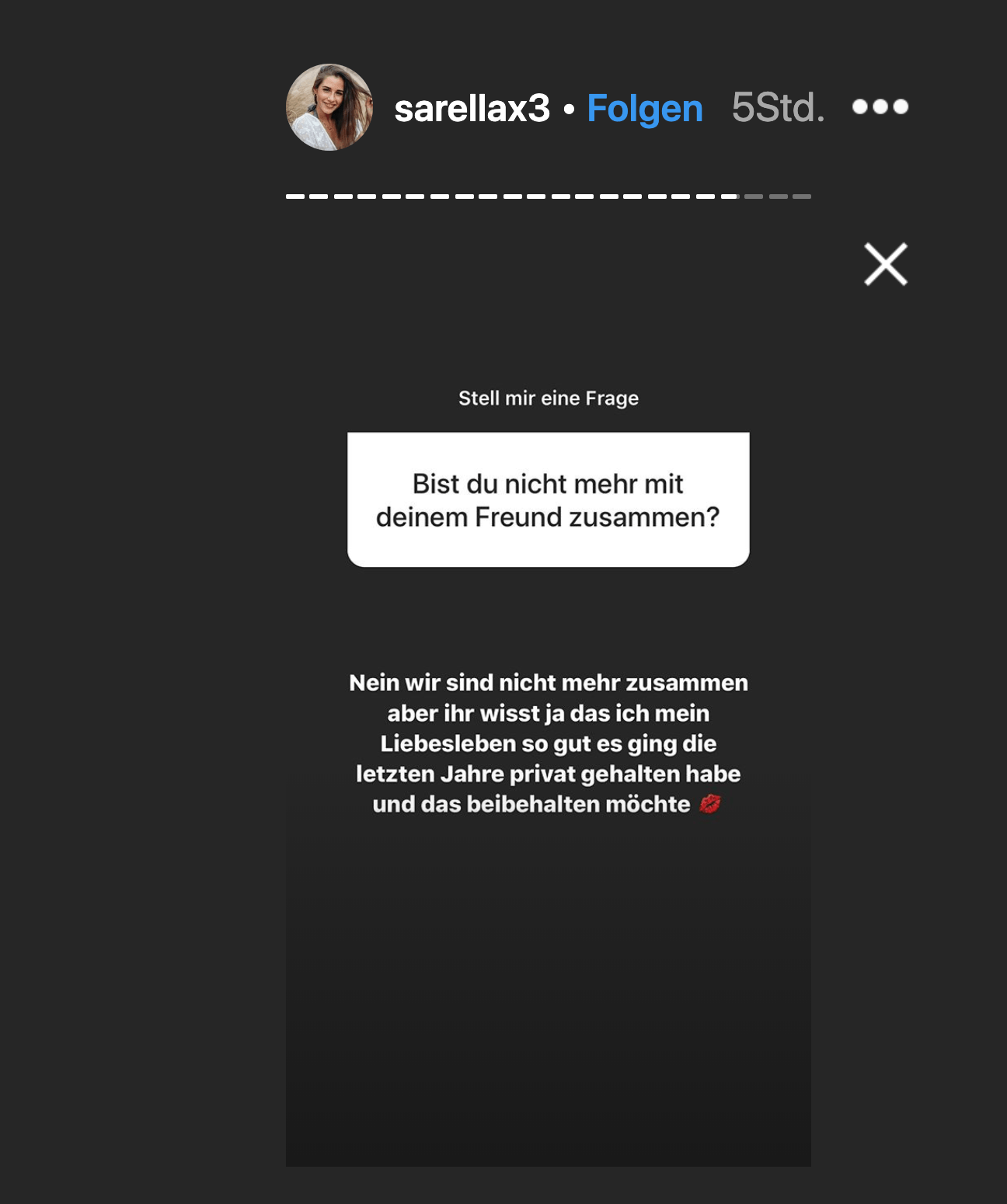Tap the sarellax3 username
The image size is (1007, 1204).
(472, 108)
